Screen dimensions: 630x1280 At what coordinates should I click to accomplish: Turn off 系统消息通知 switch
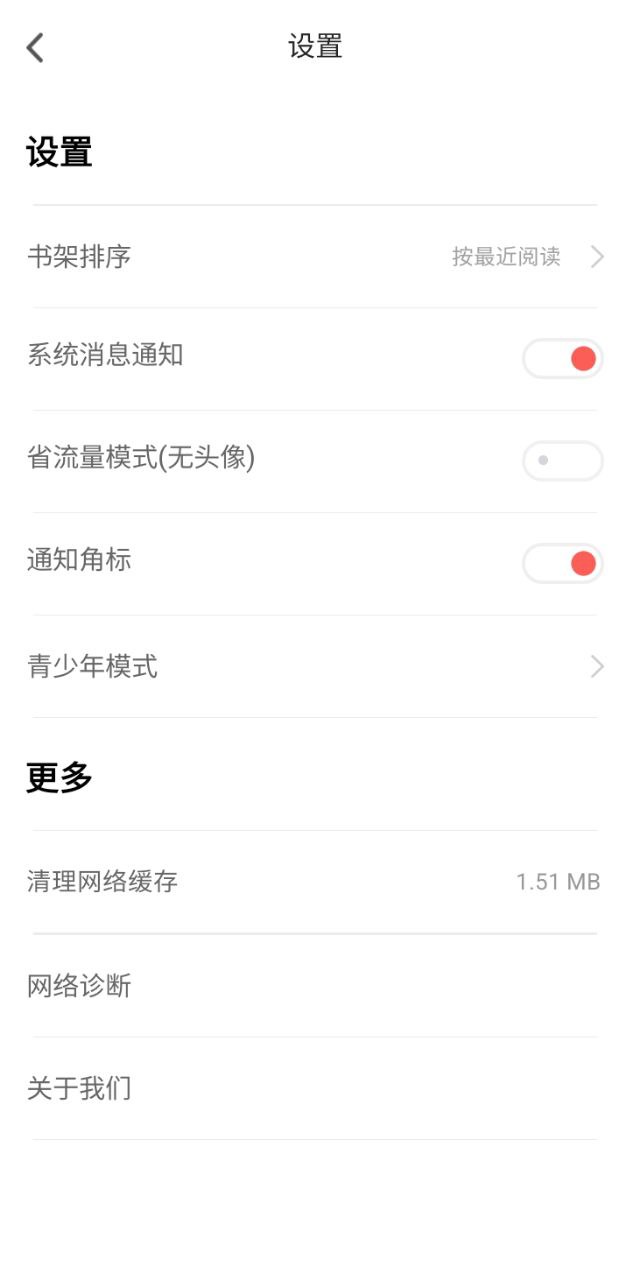(x=562, y=359)
